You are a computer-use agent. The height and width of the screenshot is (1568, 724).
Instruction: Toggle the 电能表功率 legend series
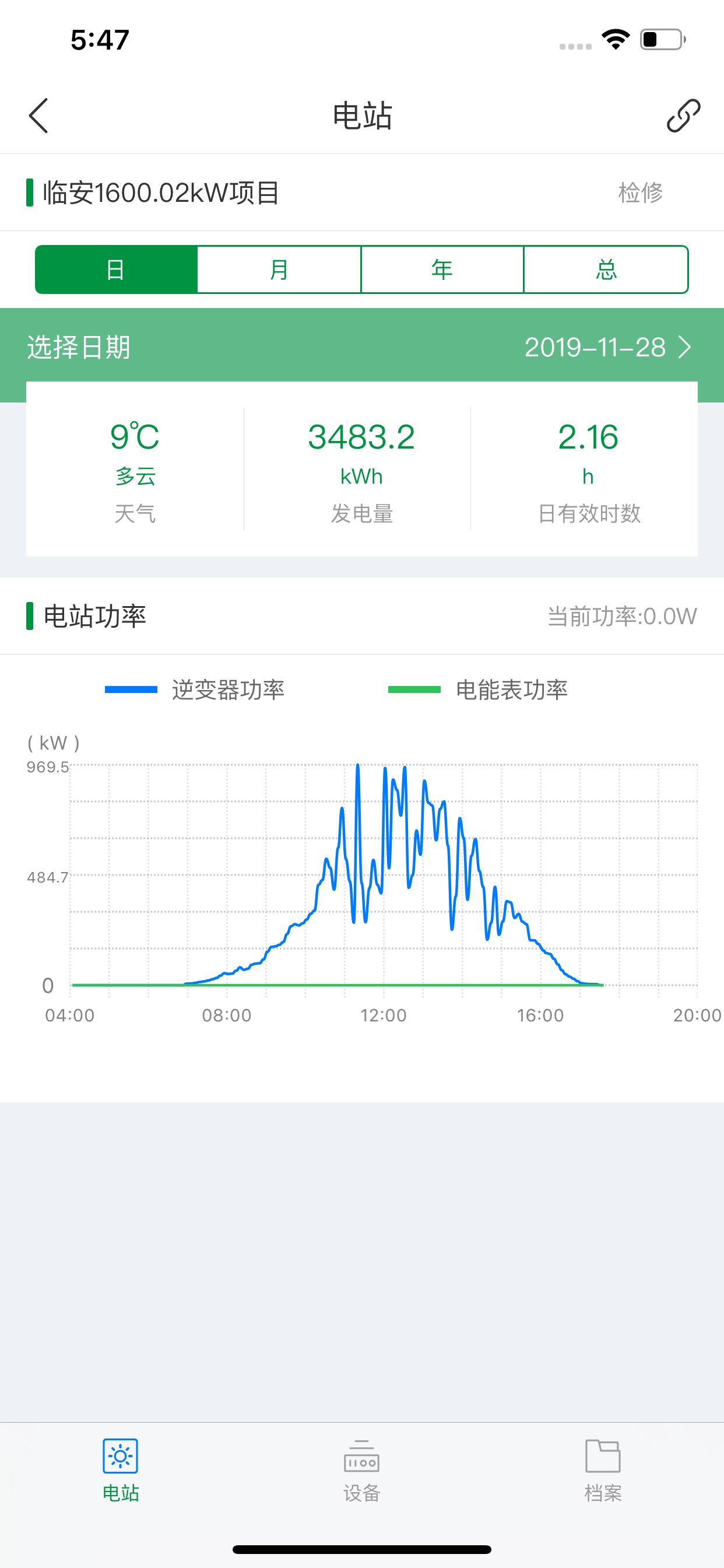point(478,689)
